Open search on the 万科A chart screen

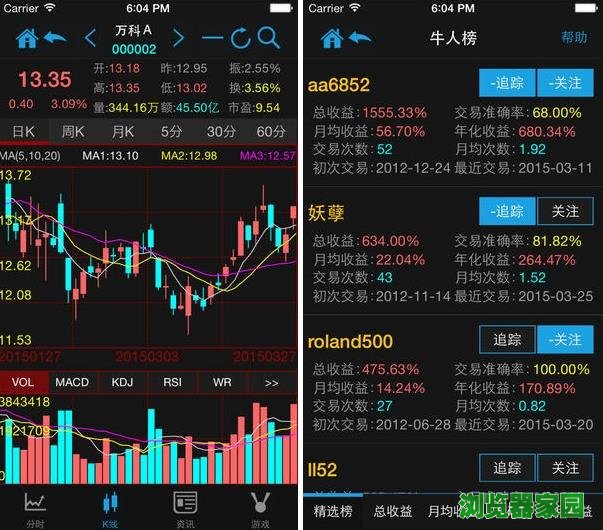tap(269, 39)
